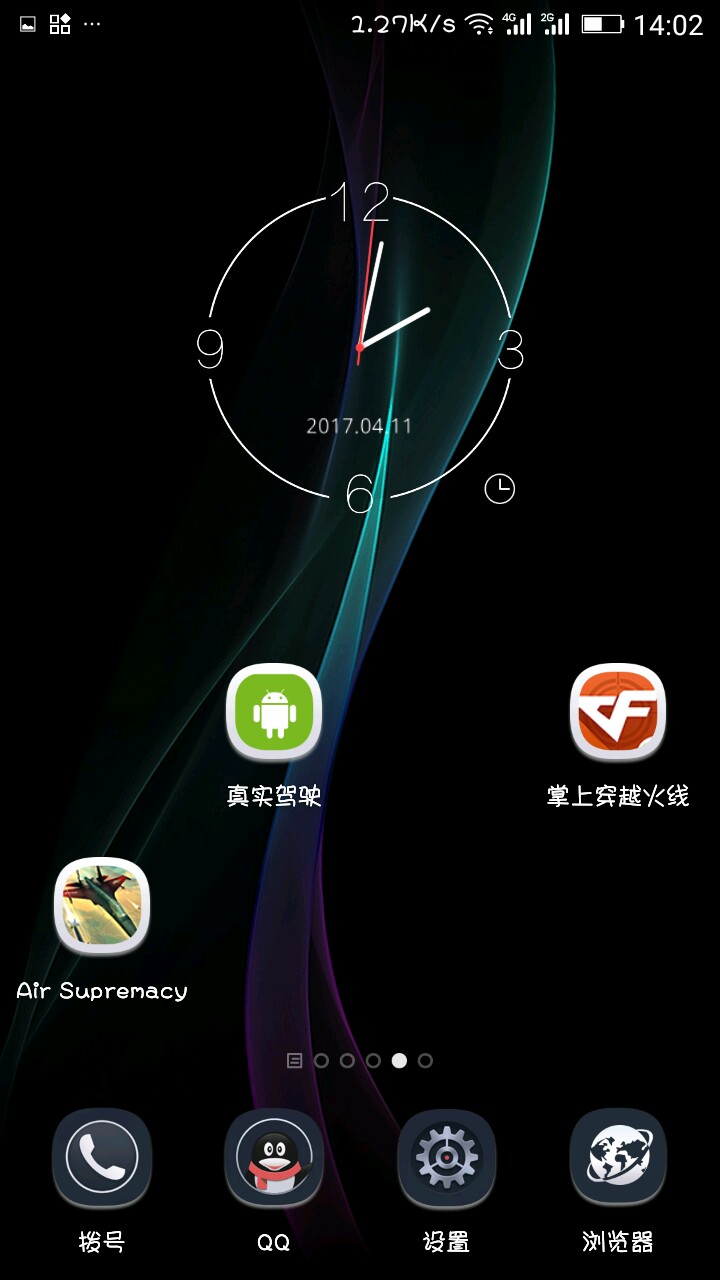720x1280 pixels.
Task: Open the 浏览器 browser
Action: click(618, 1158)
